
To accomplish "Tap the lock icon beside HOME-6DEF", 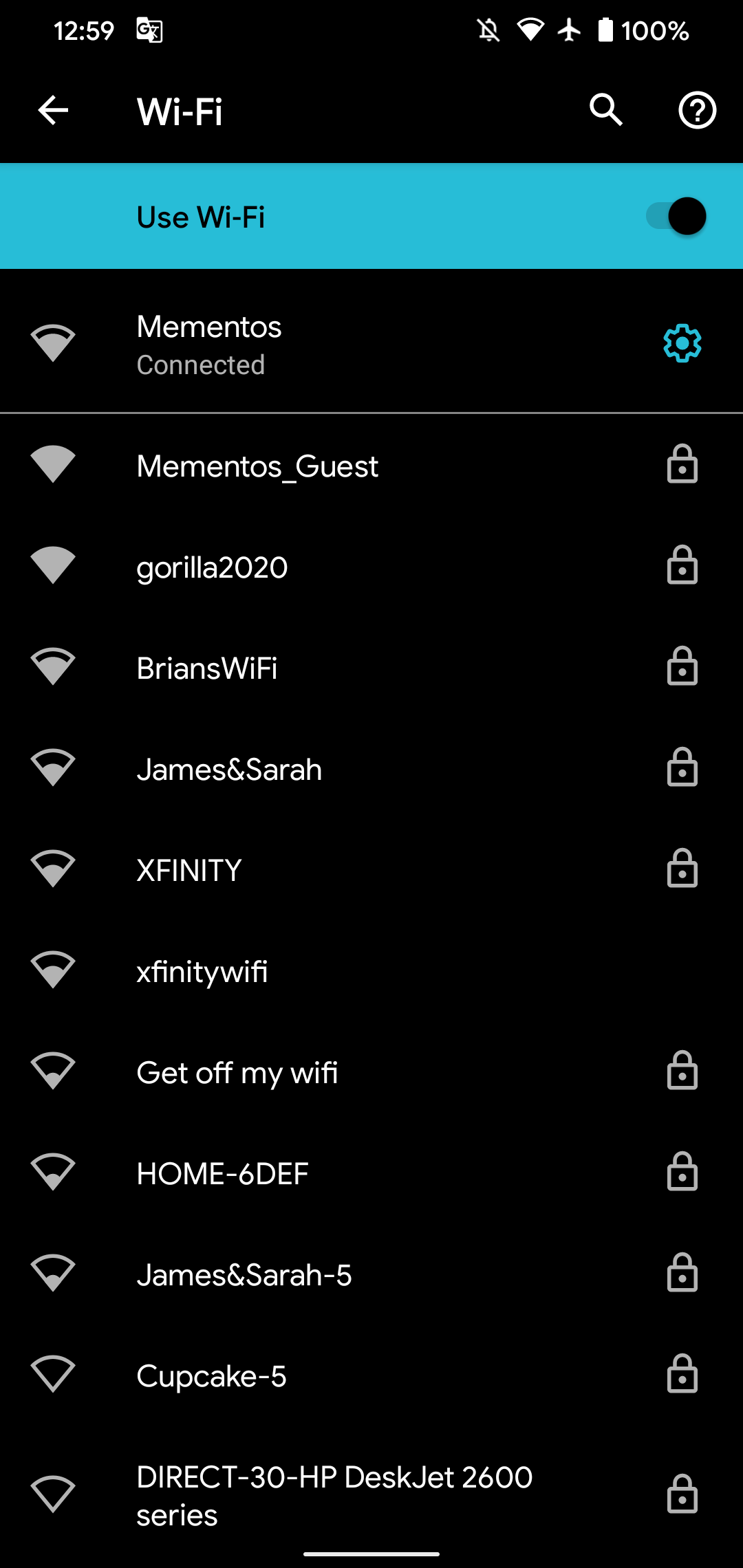I will [x=682, y=1173].
